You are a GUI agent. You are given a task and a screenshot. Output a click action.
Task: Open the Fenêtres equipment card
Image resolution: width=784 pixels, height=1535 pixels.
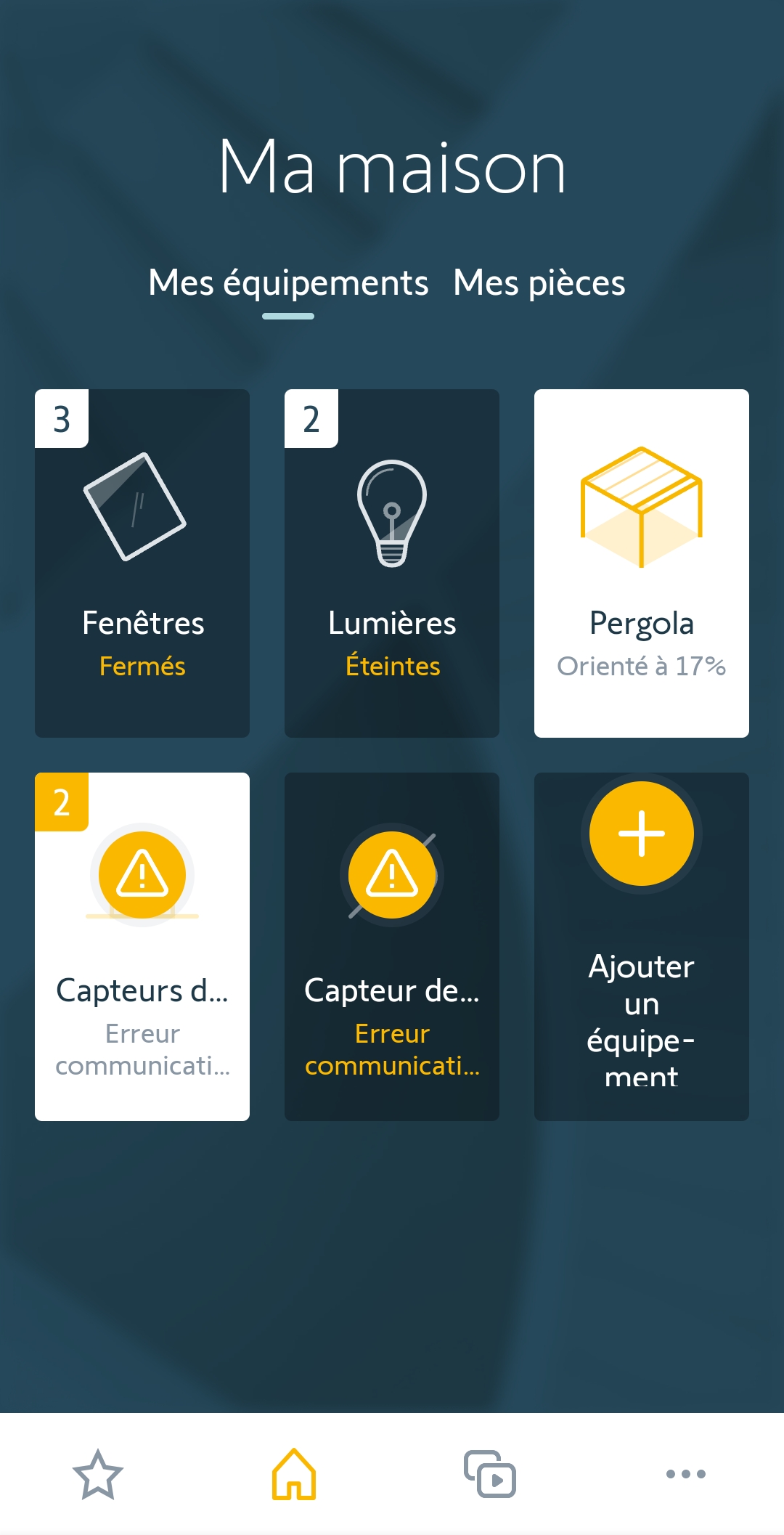(x=142, y=563)
